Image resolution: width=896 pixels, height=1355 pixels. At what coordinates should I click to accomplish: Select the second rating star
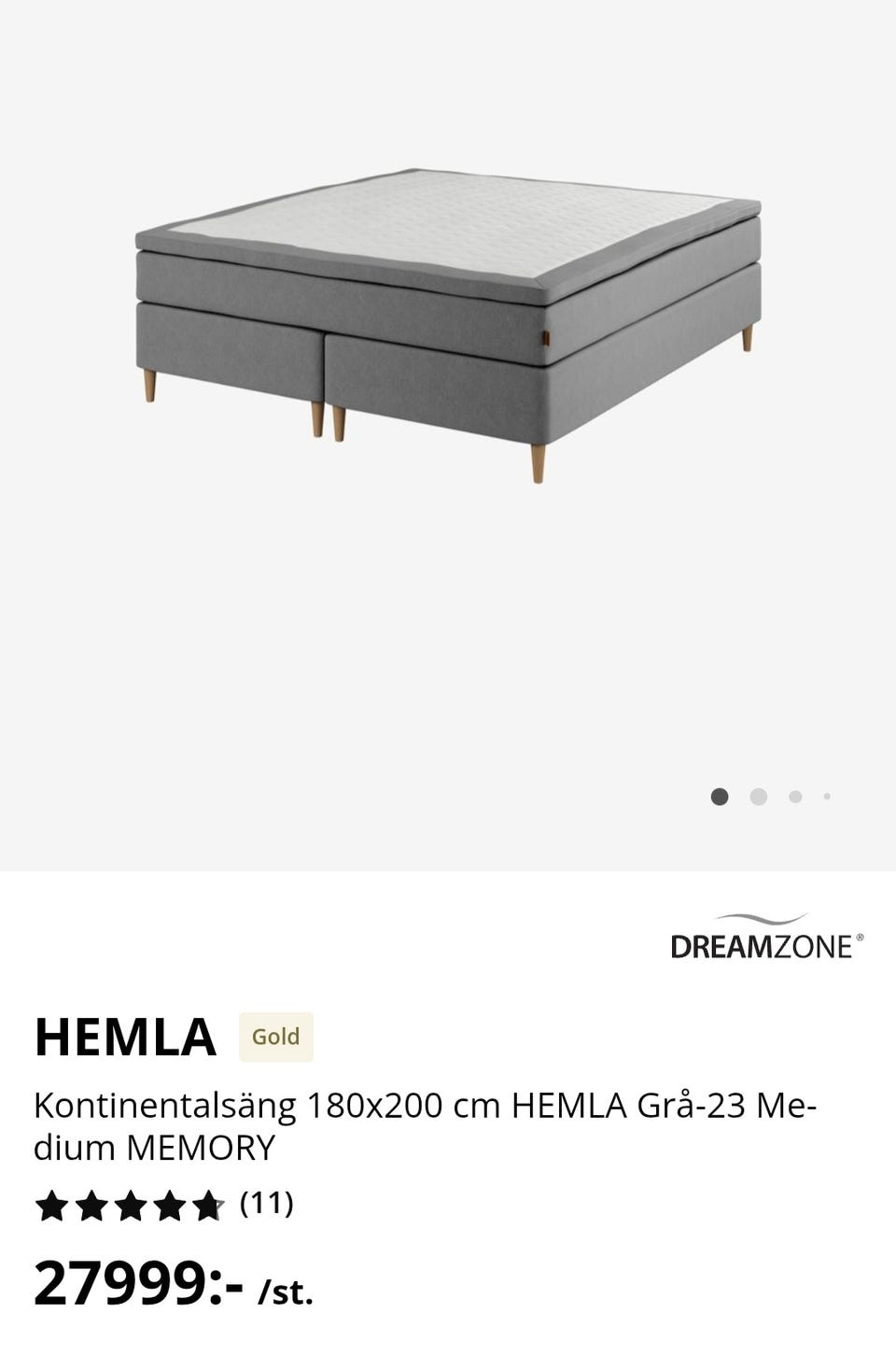click(x=92, y=1207)
